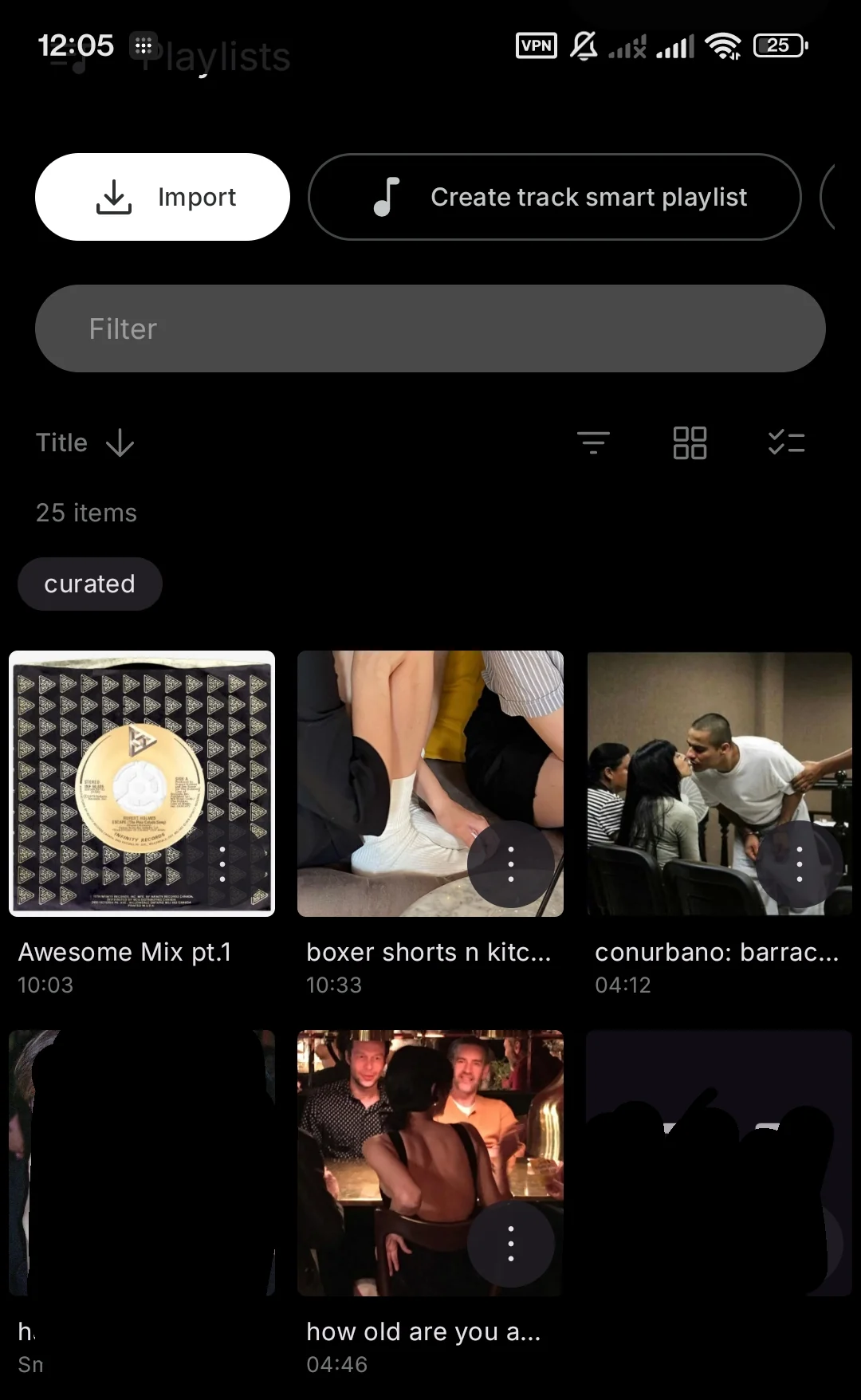Show more options for boxer shorts playlist
Screen dimensions: 861x1400
511,864
